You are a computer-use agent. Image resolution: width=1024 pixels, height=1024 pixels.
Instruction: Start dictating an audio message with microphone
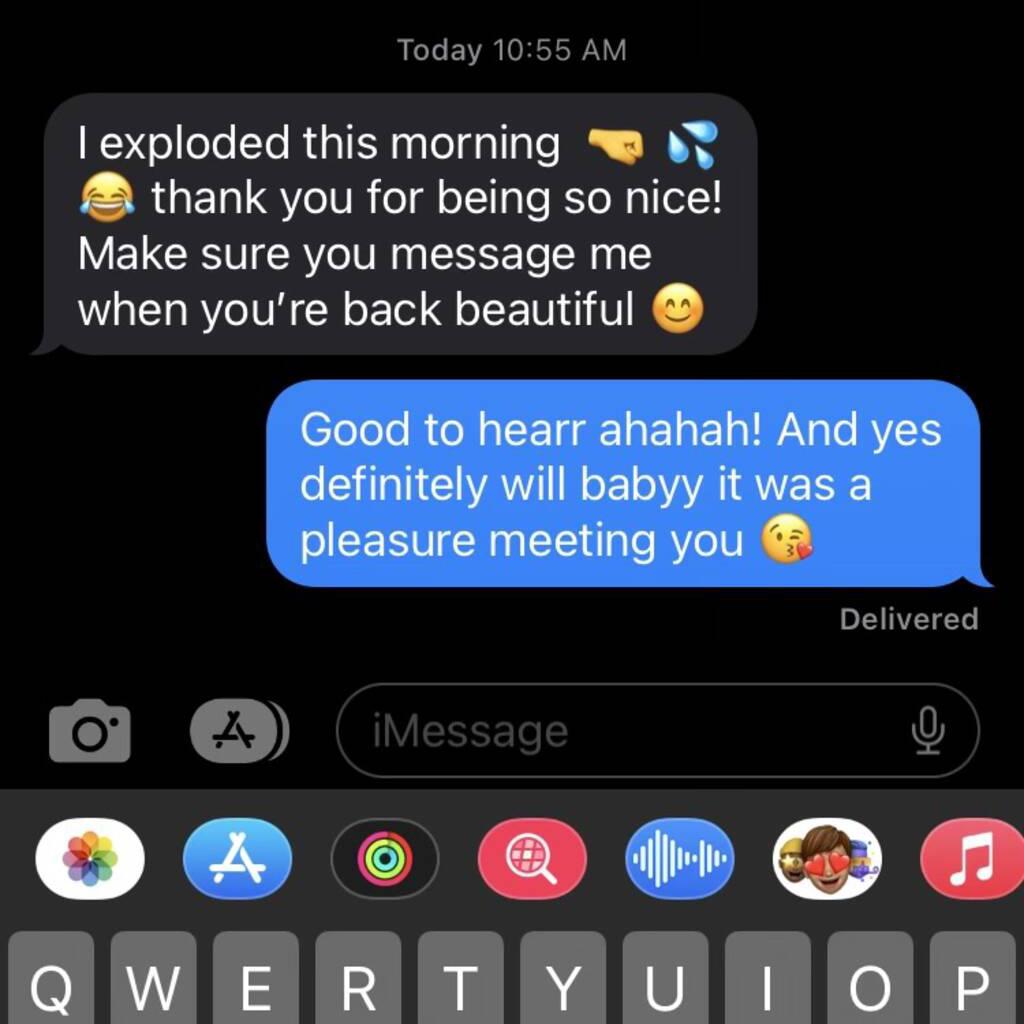[928, 731]
